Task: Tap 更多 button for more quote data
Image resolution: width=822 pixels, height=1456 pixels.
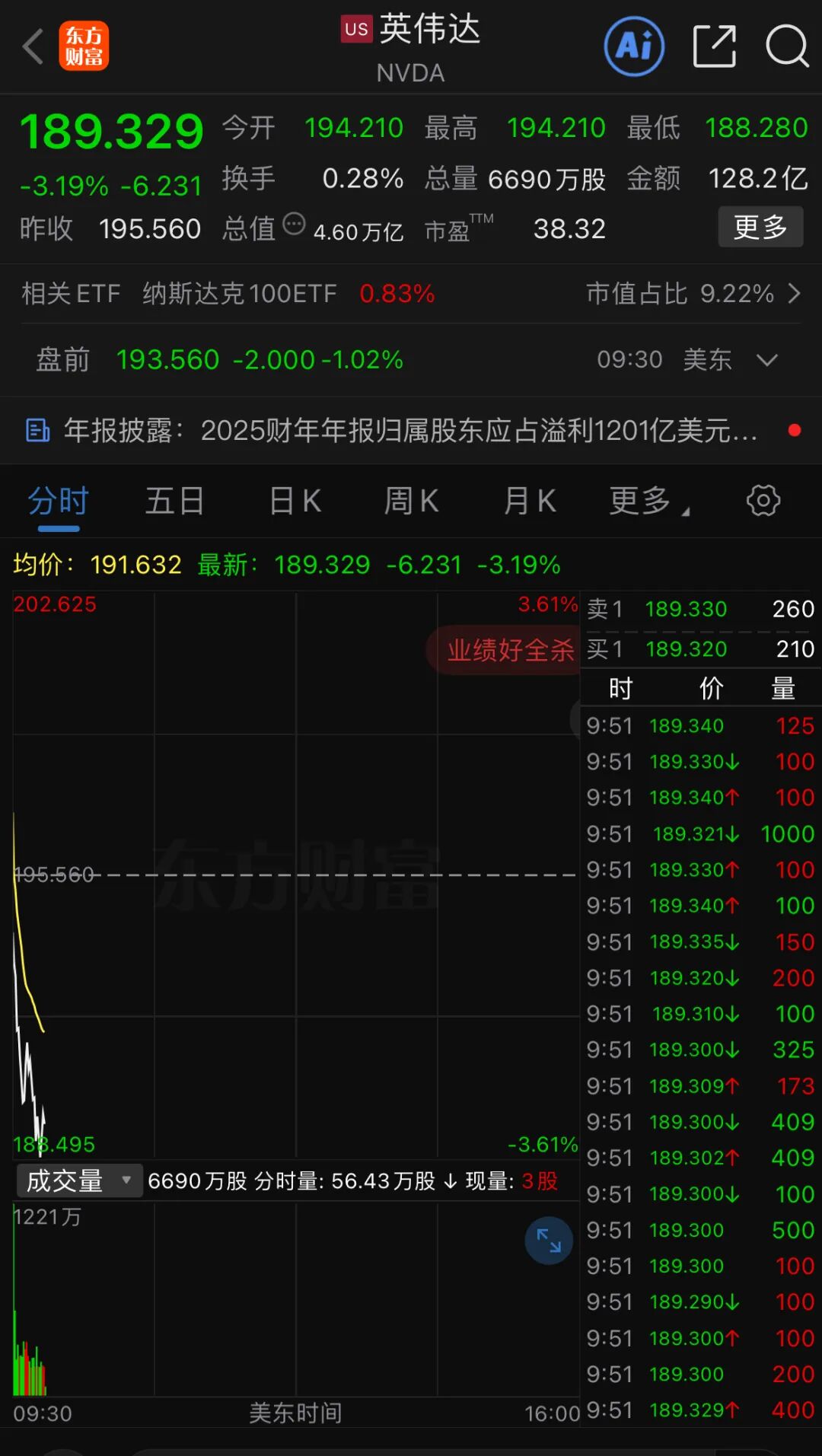Action: click(x=760, y=227)
